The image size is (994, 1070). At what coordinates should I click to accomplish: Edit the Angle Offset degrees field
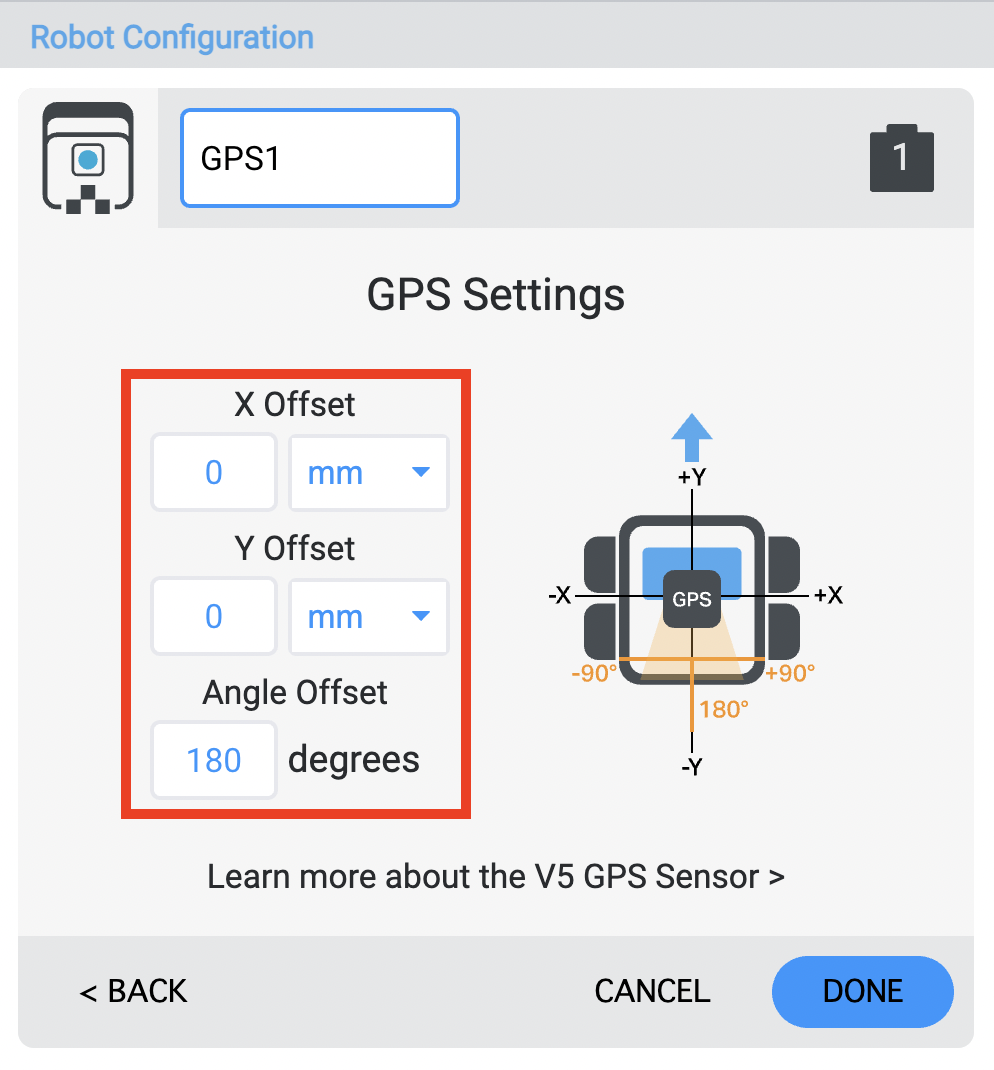coord(214,760)
